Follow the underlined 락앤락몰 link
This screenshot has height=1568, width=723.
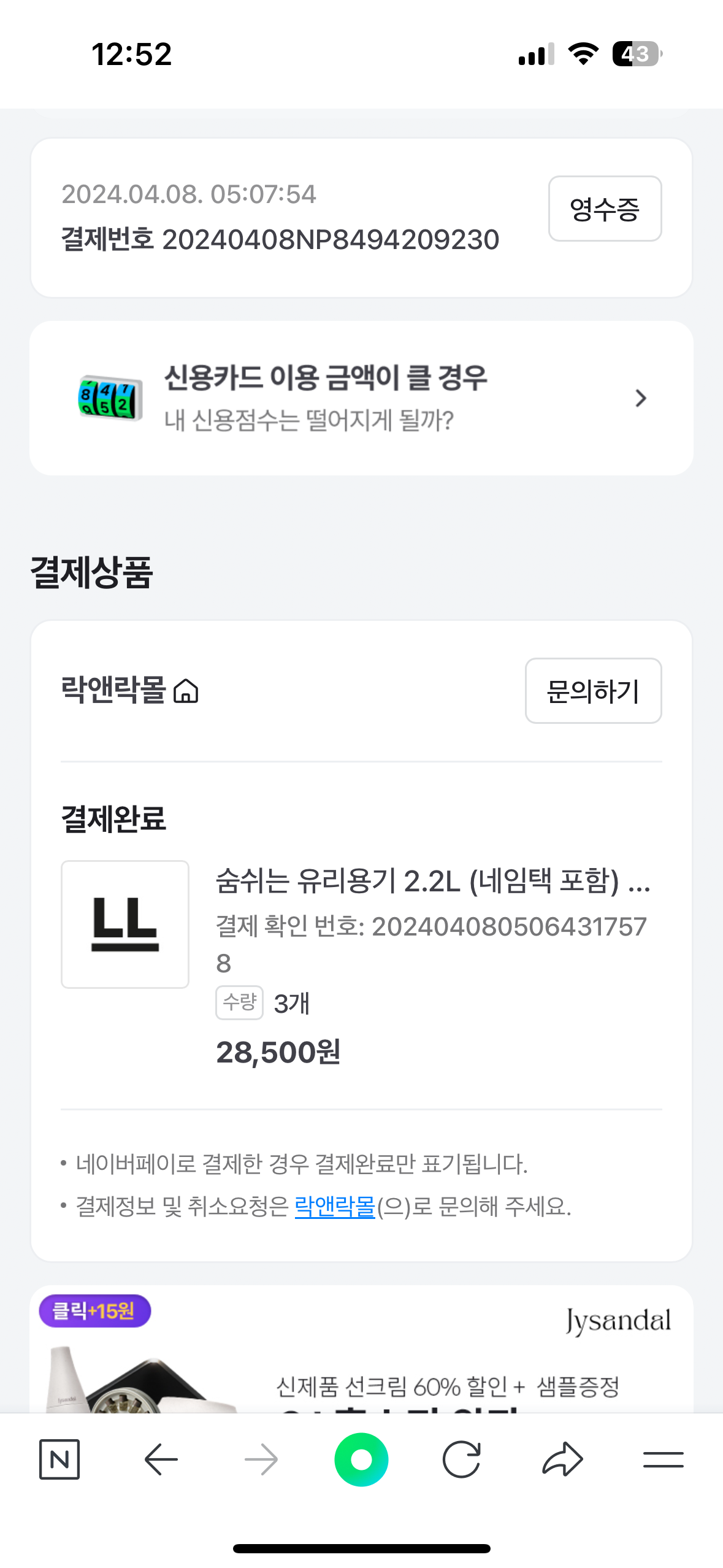(335, 1207)
